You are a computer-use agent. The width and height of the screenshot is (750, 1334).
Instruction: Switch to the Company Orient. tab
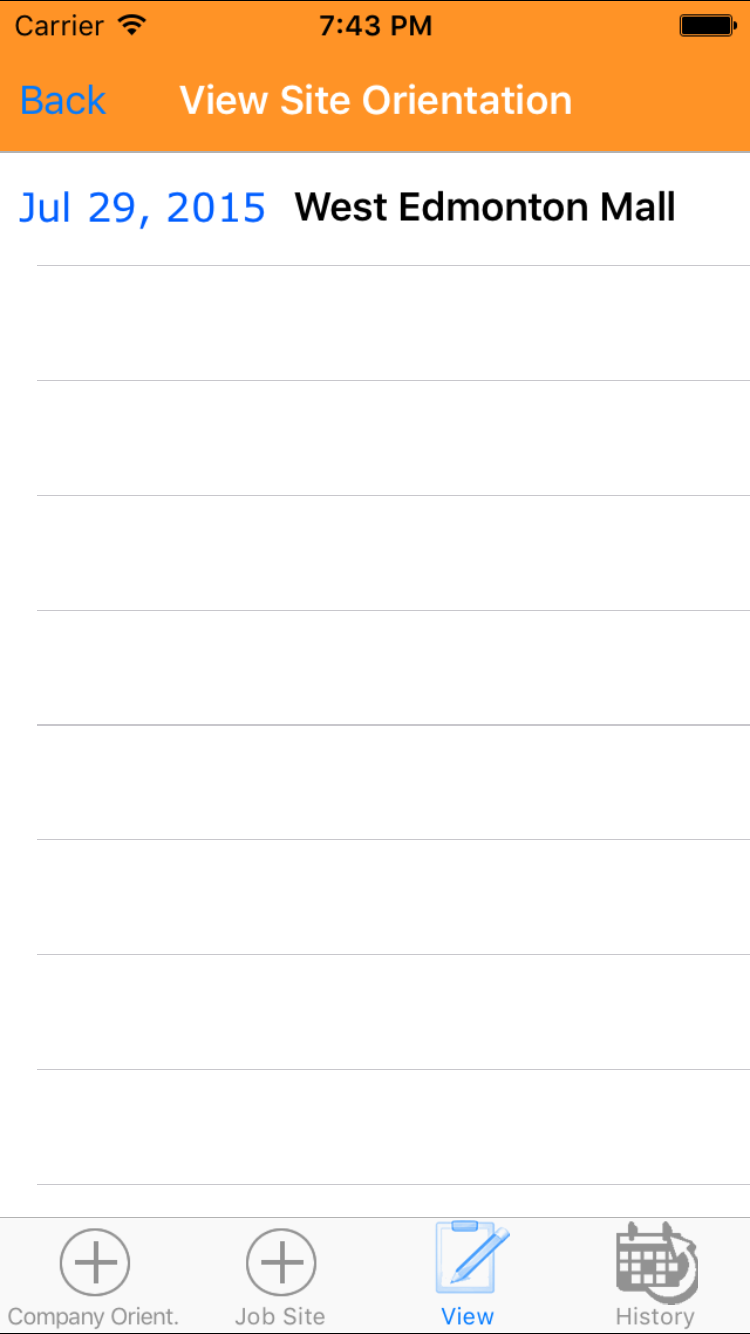tap(94, 1276)
